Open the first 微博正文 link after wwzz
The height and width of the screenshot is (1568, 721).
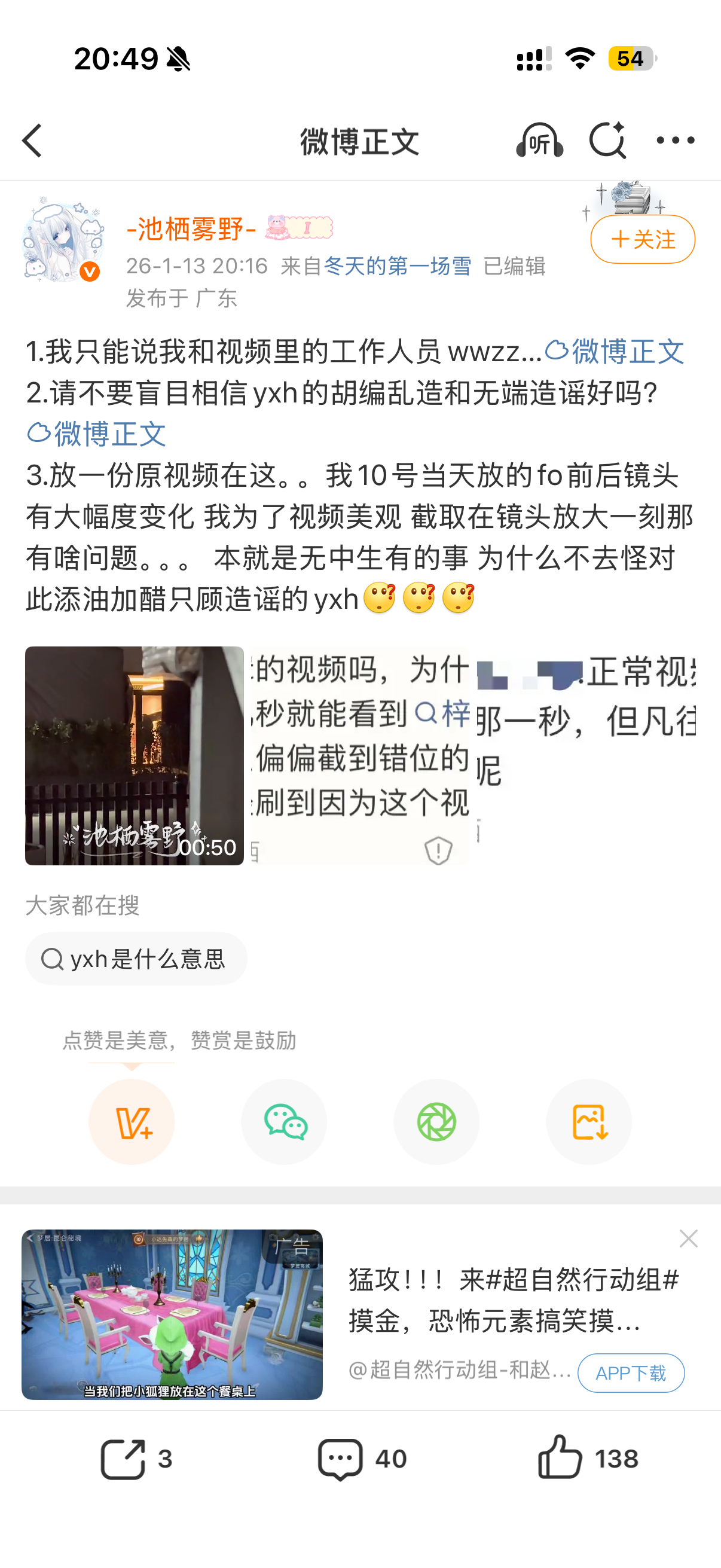point(615,352)
